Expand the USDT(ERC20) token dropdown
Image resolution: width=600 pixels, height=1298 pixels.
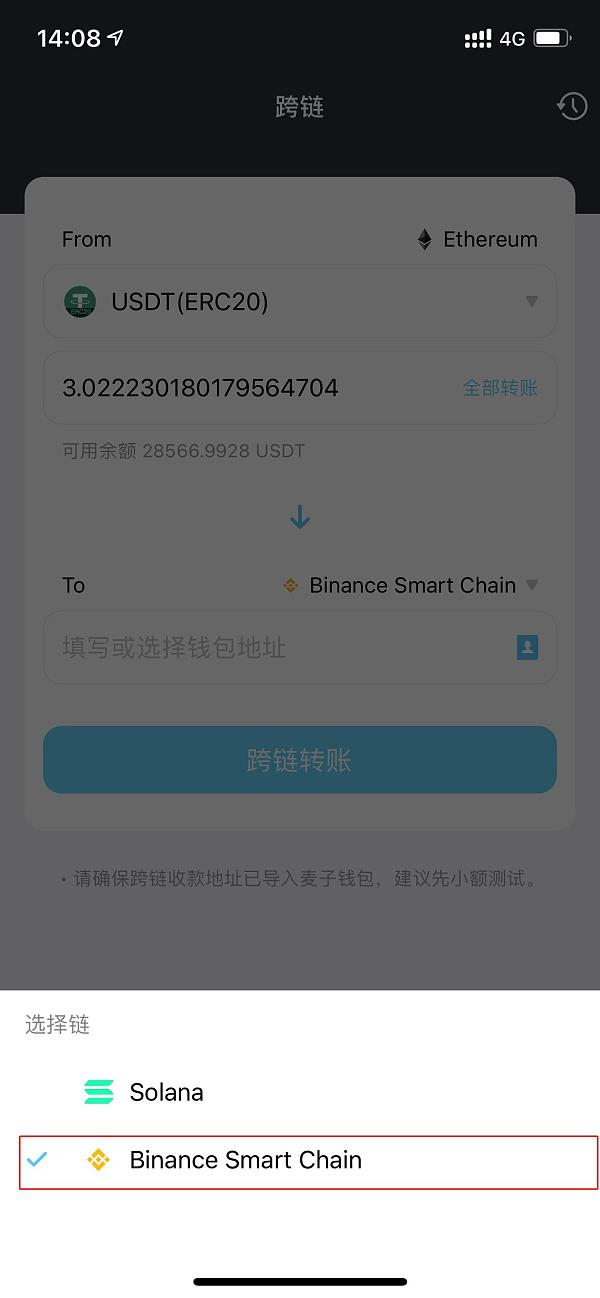[300, 301]
